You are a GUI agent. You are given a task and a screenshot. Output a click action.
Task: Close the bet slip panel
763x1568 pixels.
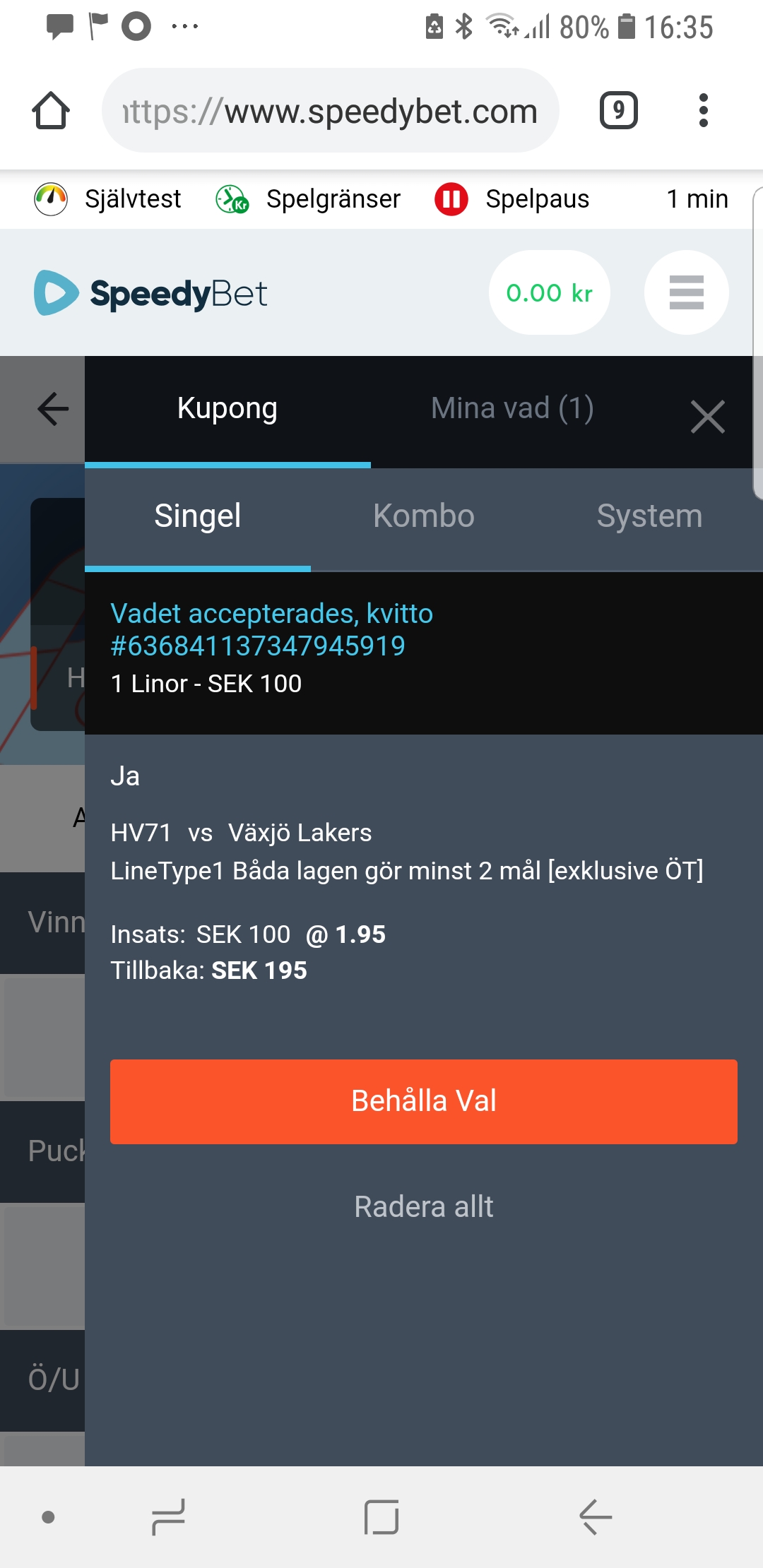point(708,417)
